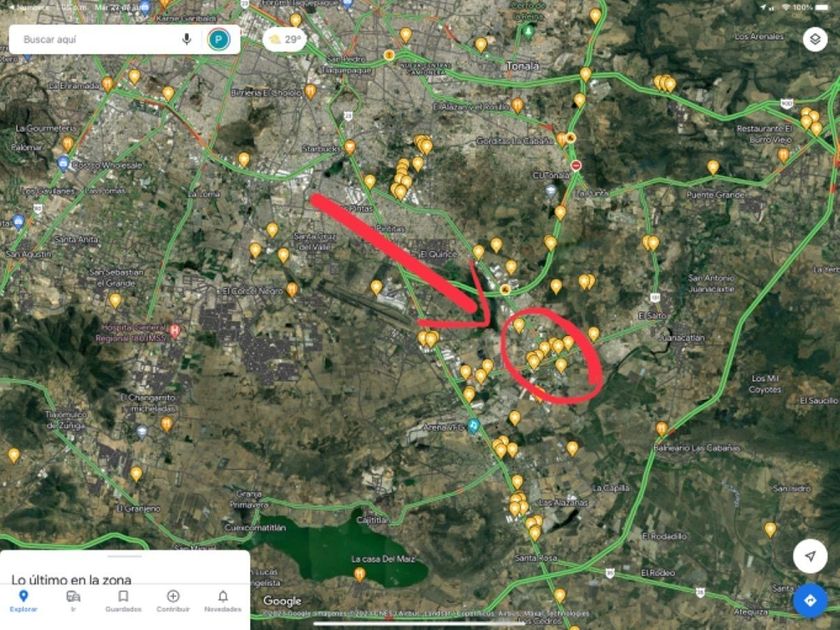Open the Guardados tab
The image size is (840, 630).
click(x=123, y=601)
